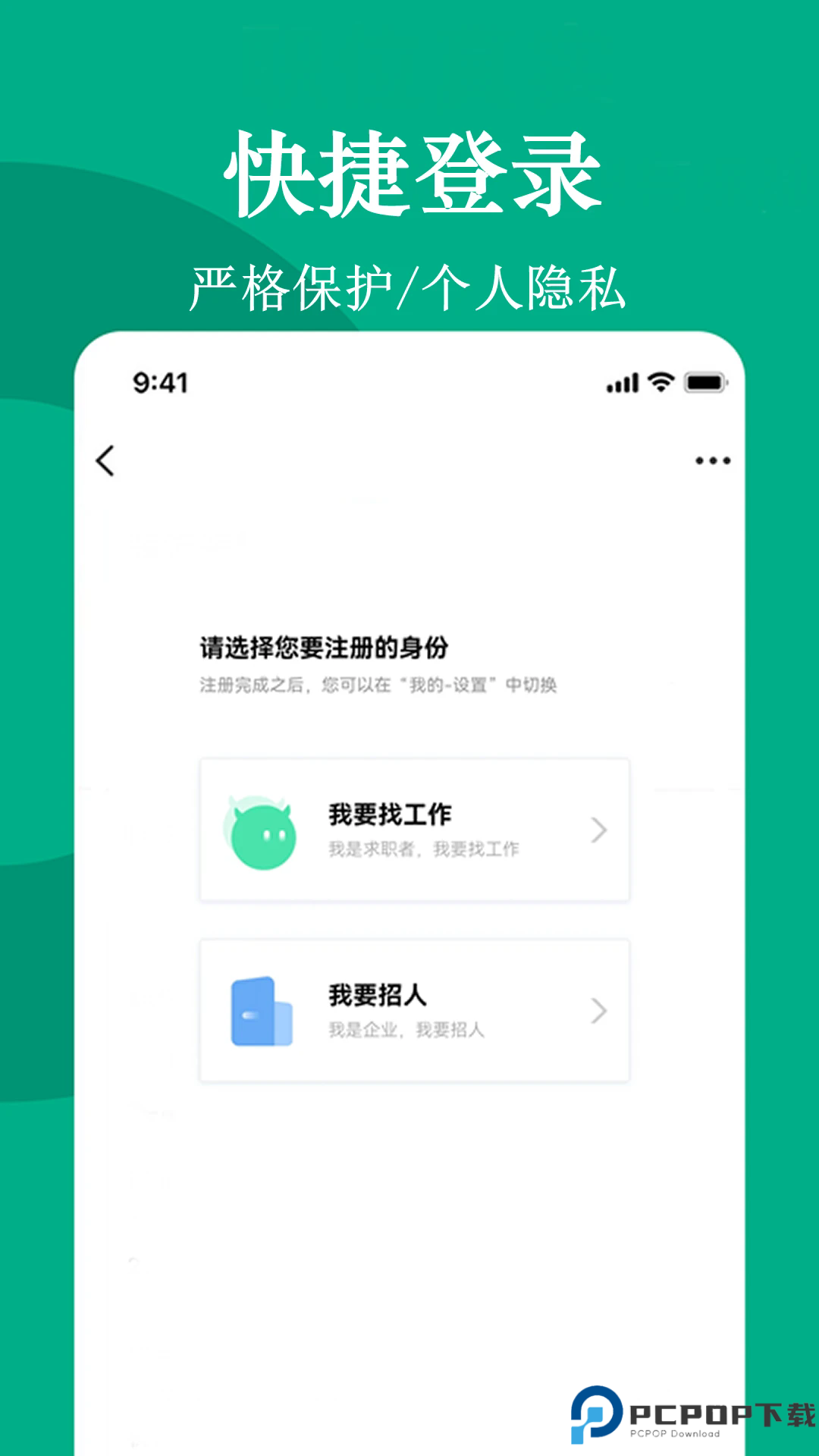819x1456 pixels.
Task: Tap the battery indicator icon
Action: (704, 383)
